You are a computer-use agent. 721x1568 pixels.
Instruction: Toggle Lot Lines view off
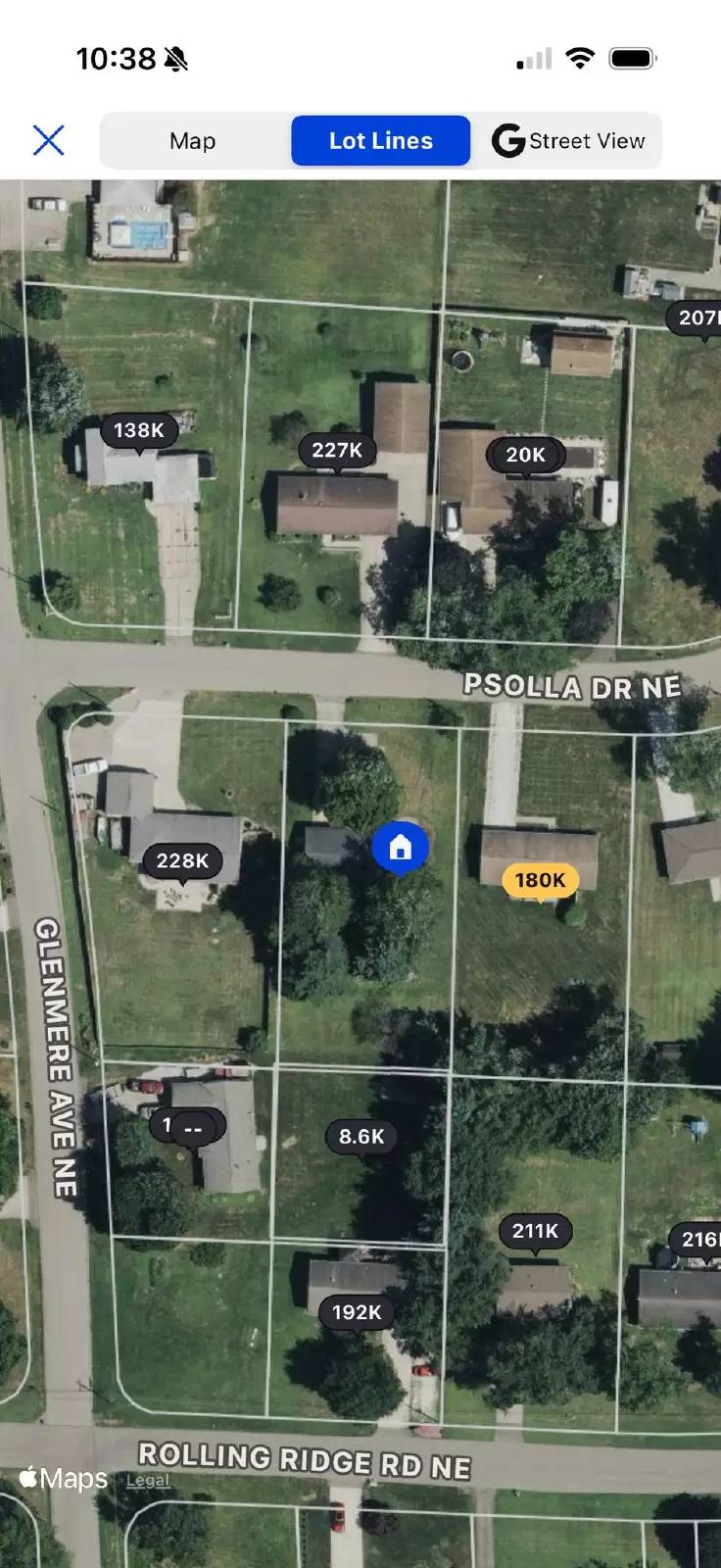tap(380, 140)
